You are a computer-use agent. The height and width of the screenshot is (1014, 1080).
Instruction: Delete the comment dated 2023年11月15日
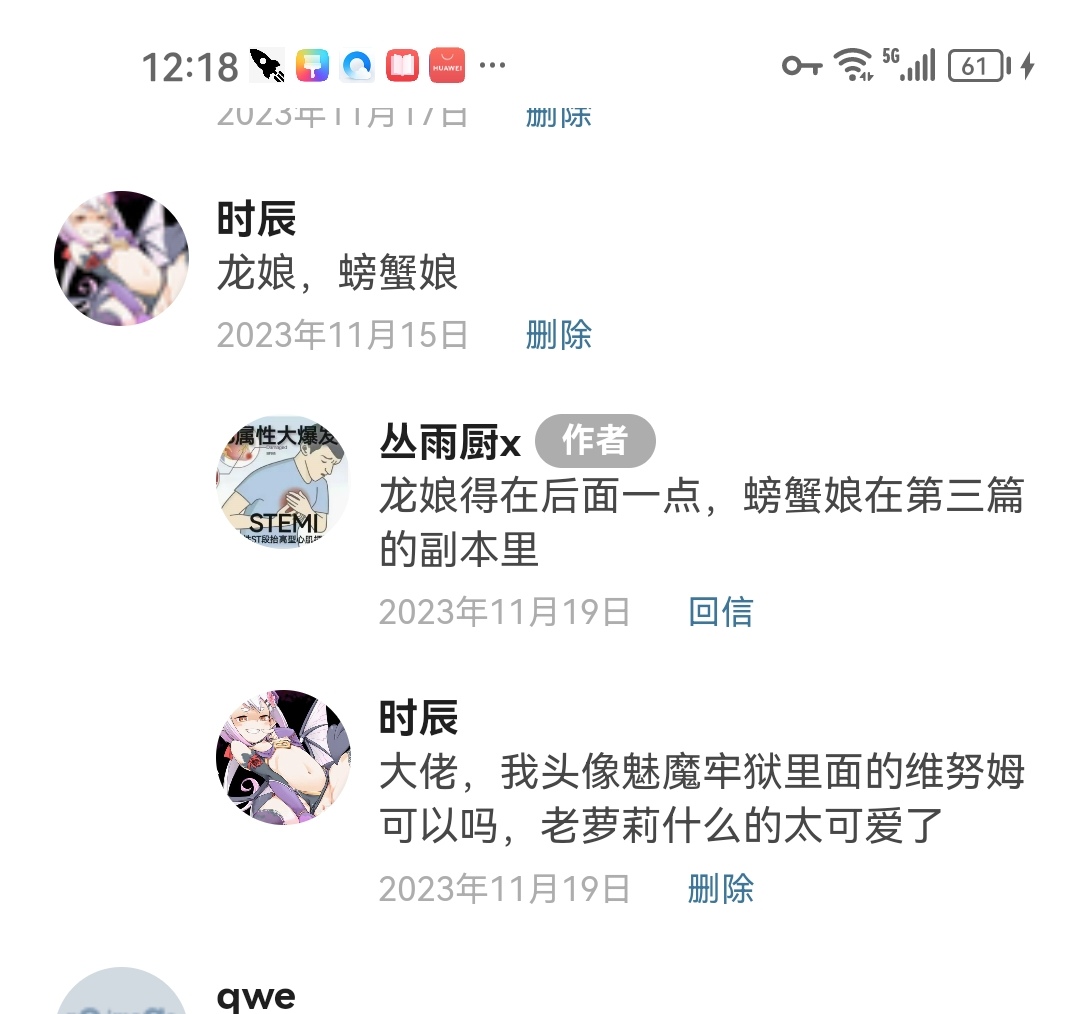click(558, 334)
